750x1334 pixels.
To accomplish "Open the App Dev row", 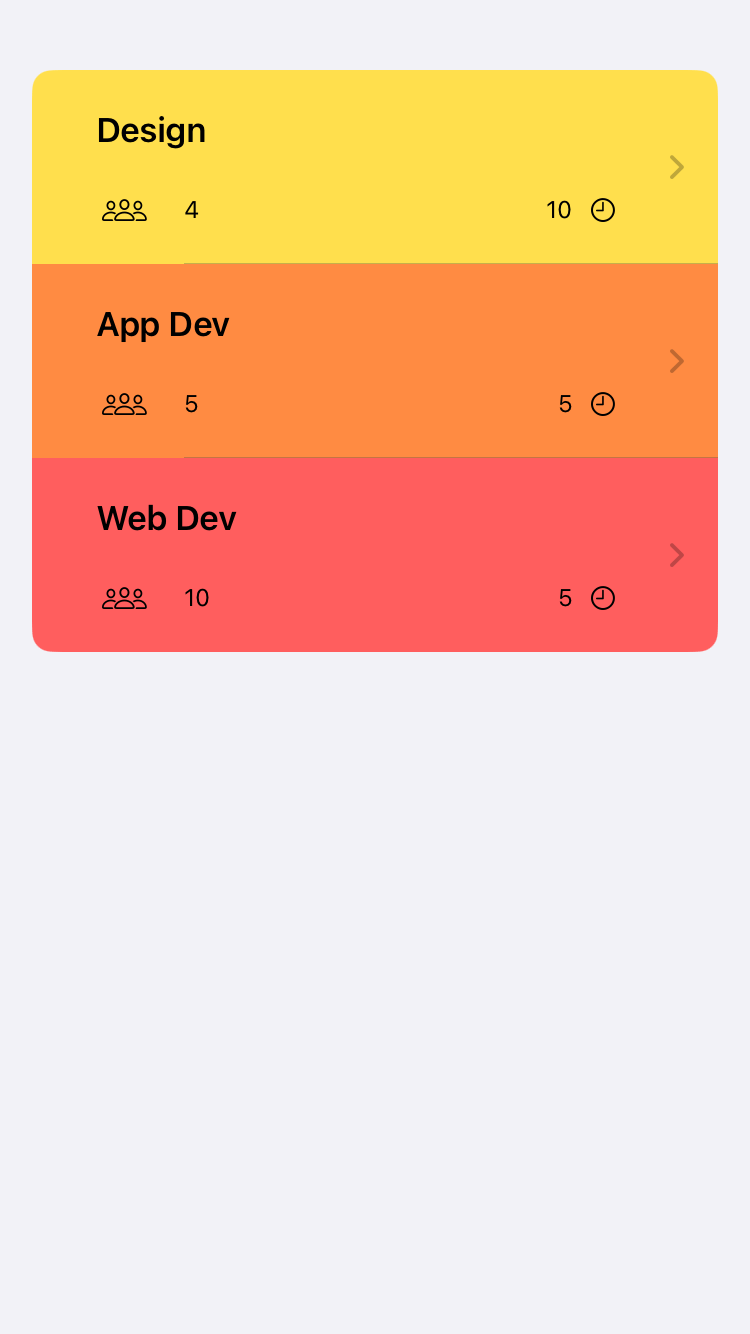I will coord(375,361).
